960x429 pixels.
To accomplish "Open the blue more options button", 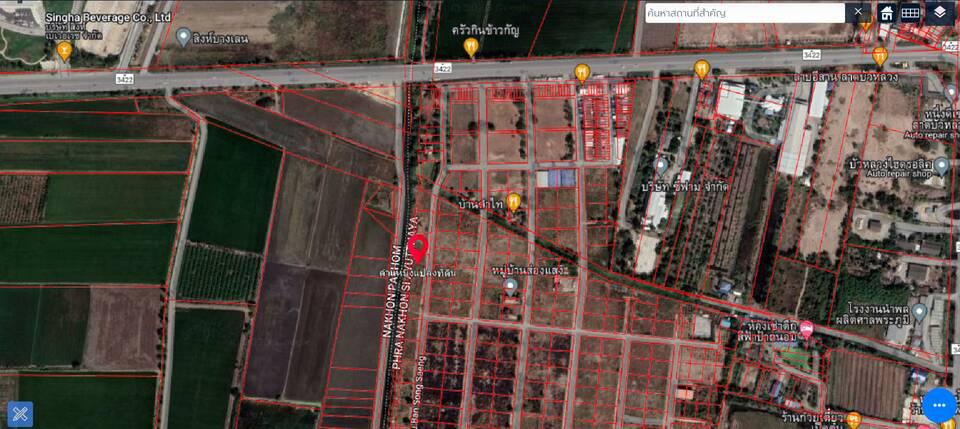I will 940,404.
